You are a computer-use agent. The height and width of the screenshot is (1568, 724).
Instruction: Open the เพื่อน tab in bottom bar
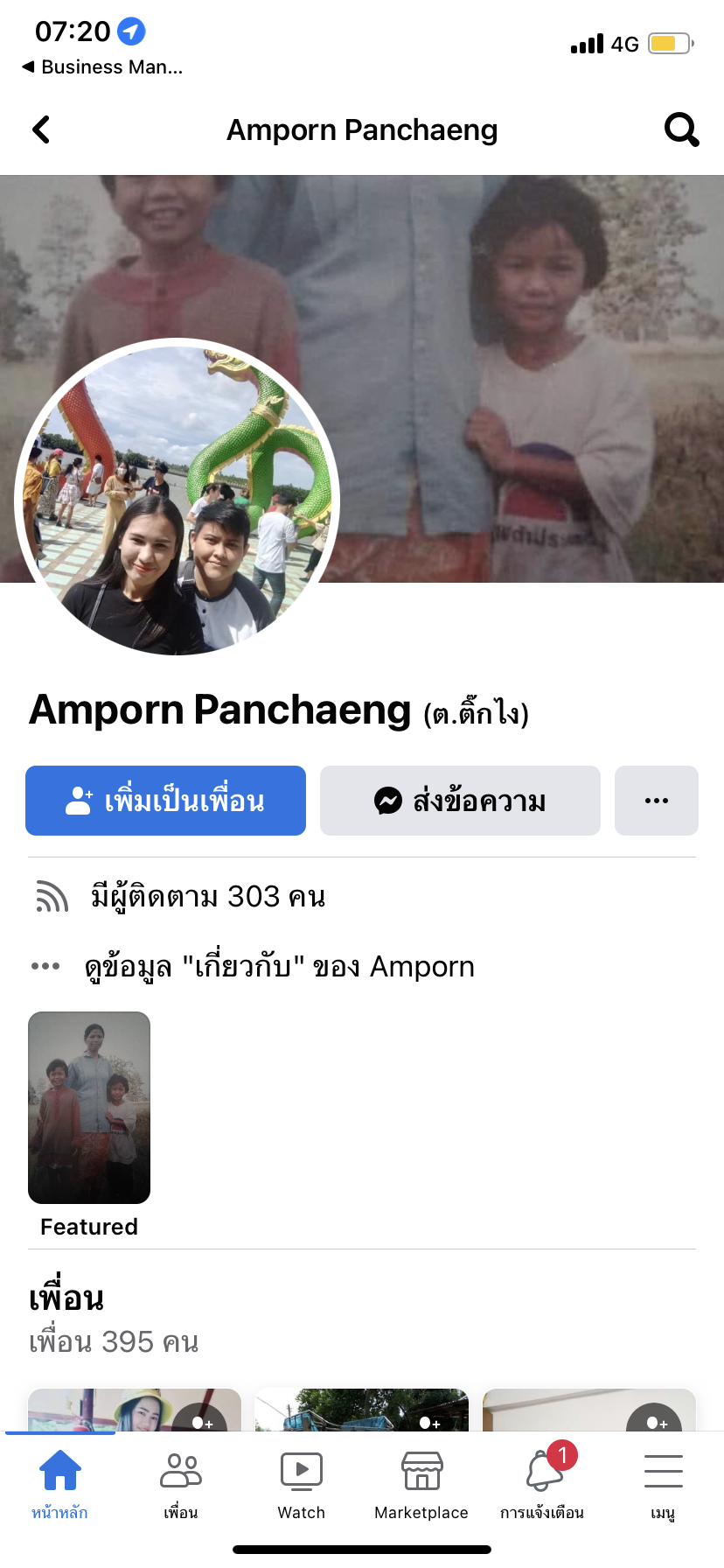[181, 1482]
